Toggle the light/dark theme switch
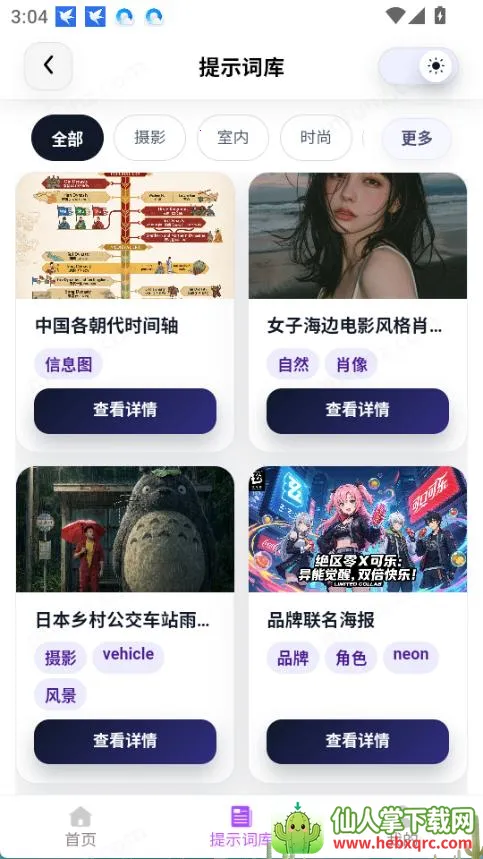Screen dimensions: 483x859 tap(418, 66)
